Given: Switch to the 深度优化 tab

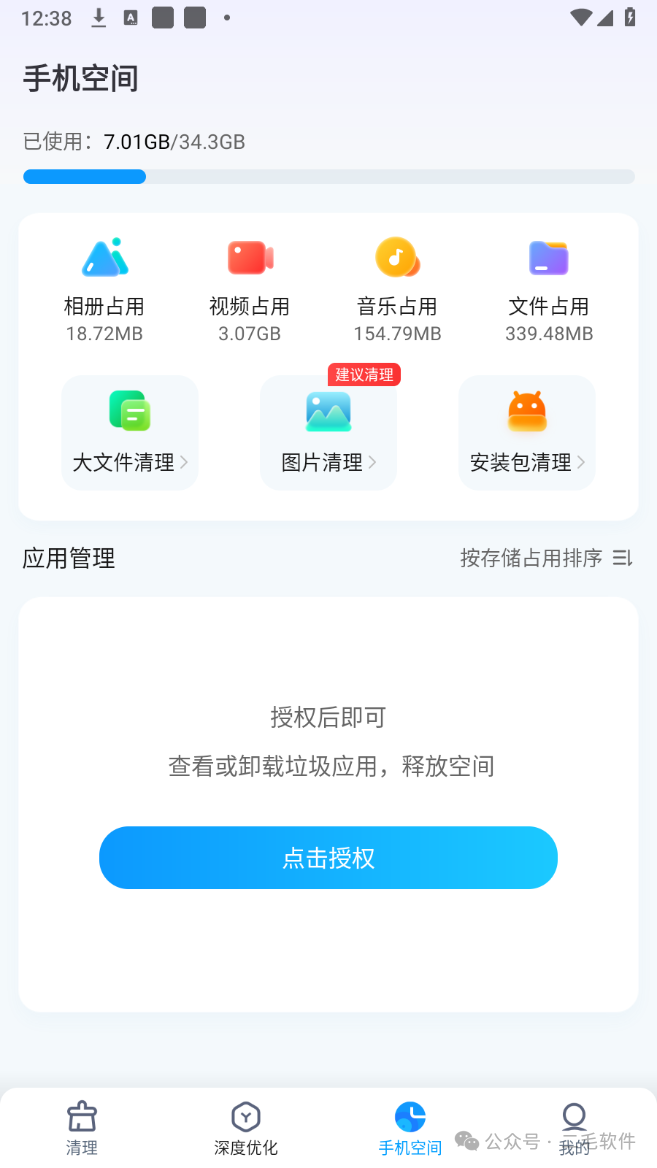Looking at the screenshot, I should coord(246,1128).
